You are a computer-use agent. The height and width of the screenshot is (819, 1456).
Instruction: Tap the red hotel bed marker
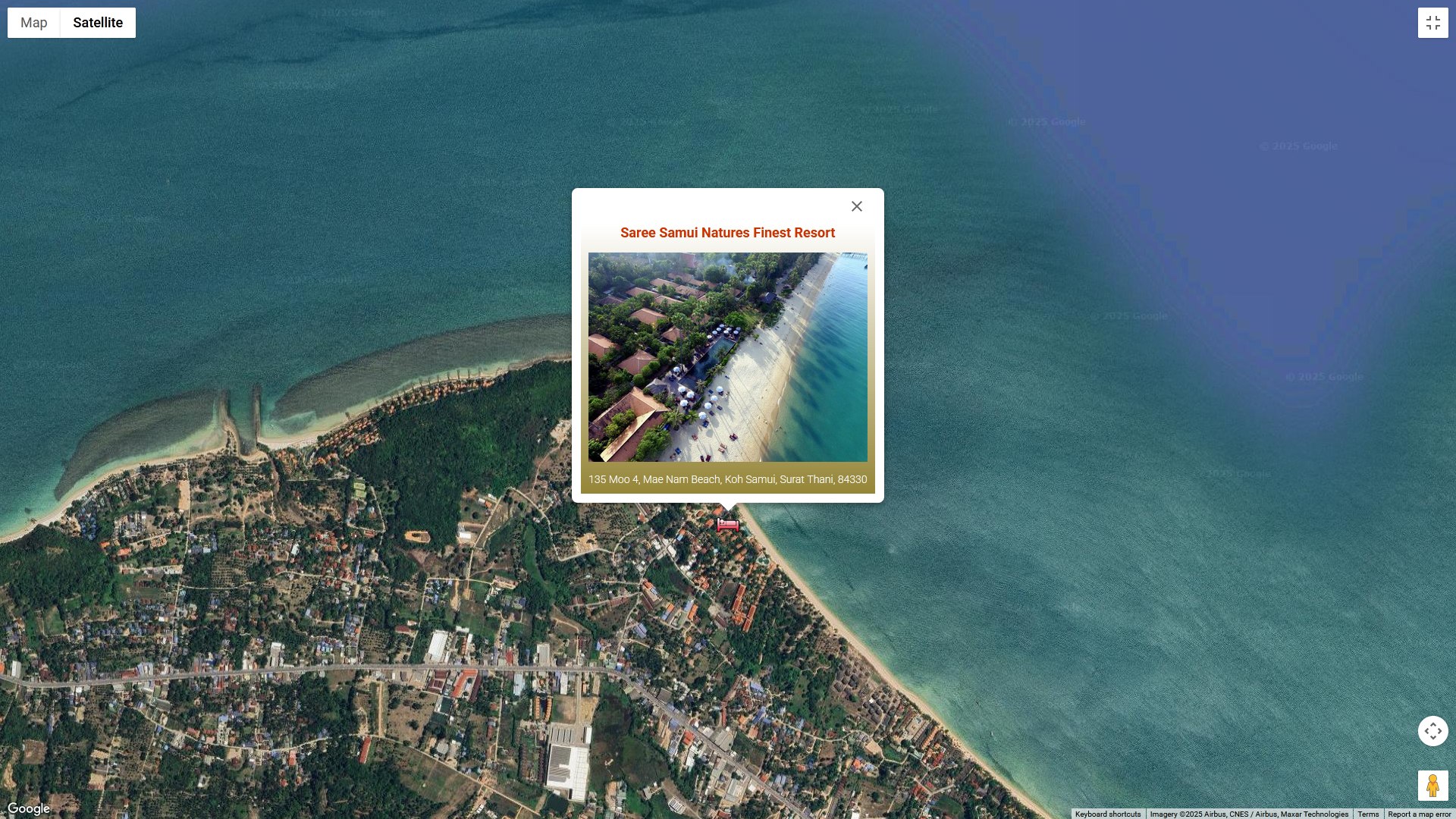(x=728, y=525)
